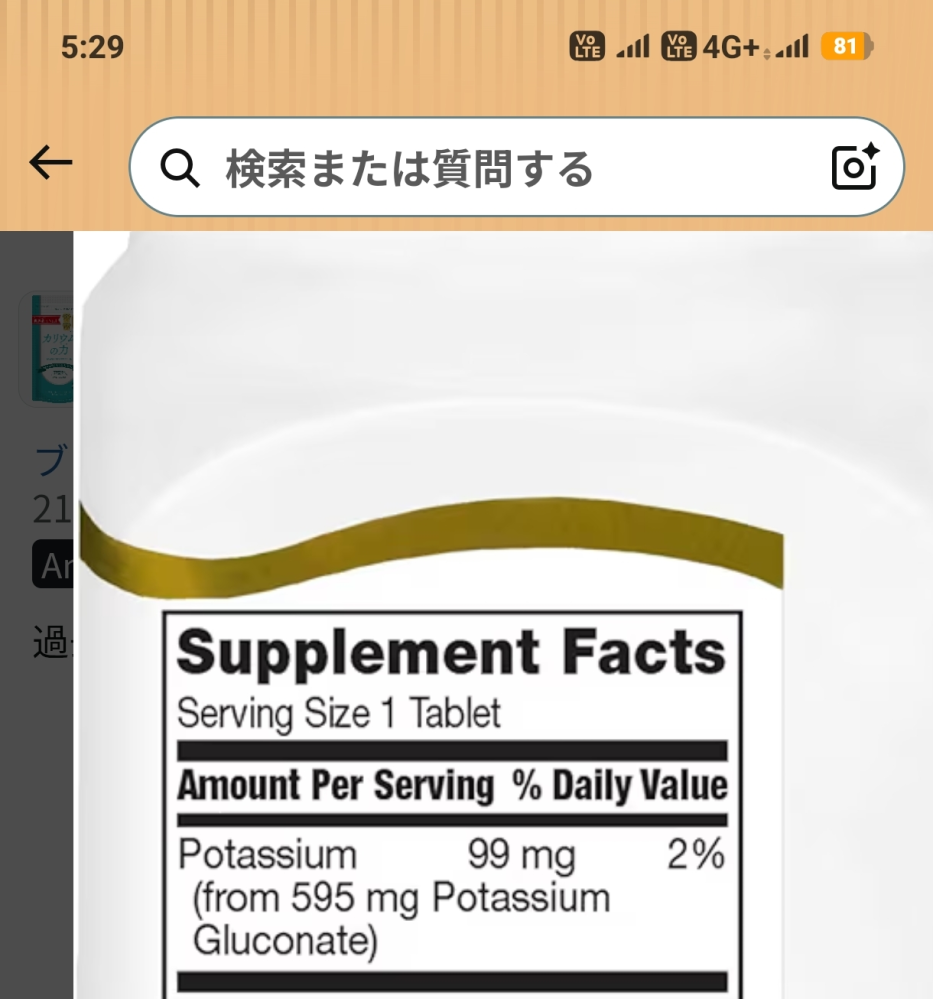Open Amazon Lens camera search icon
Image resolution: width=933 pixels, height=999 pixels.
point(855,168)
